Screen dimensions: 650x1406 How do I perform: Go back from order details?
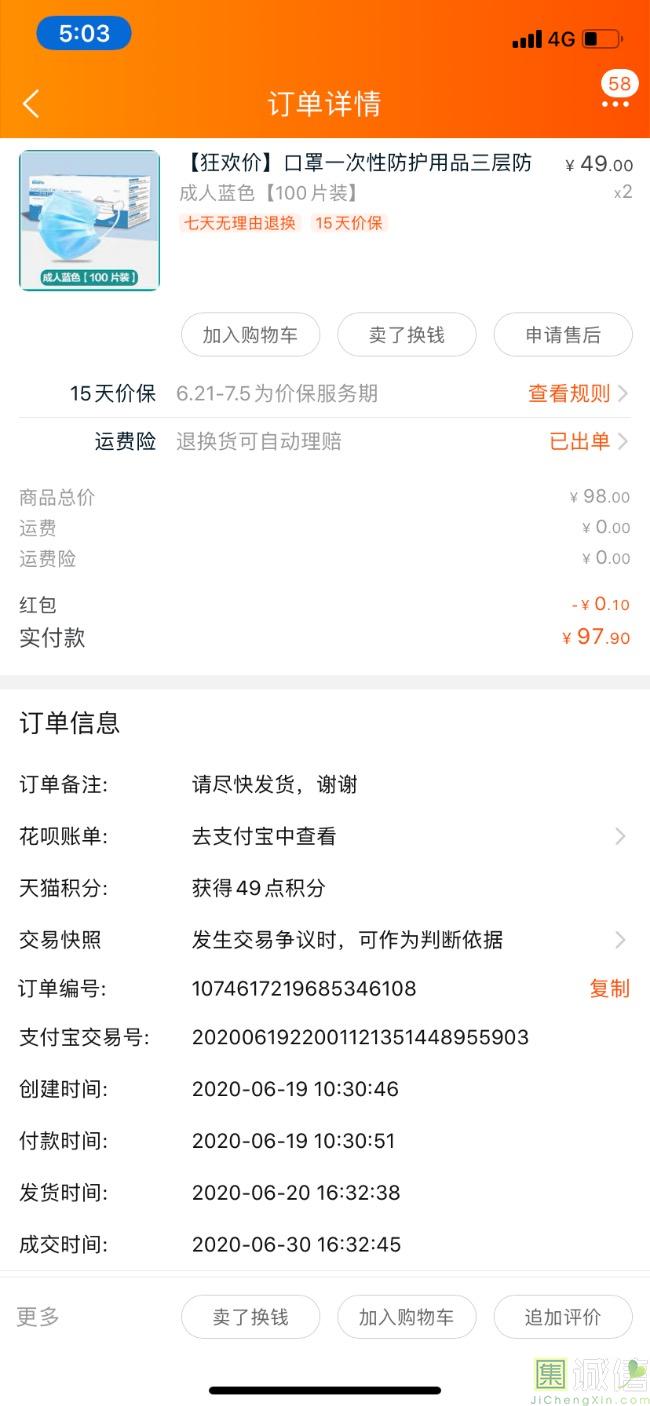31,103
